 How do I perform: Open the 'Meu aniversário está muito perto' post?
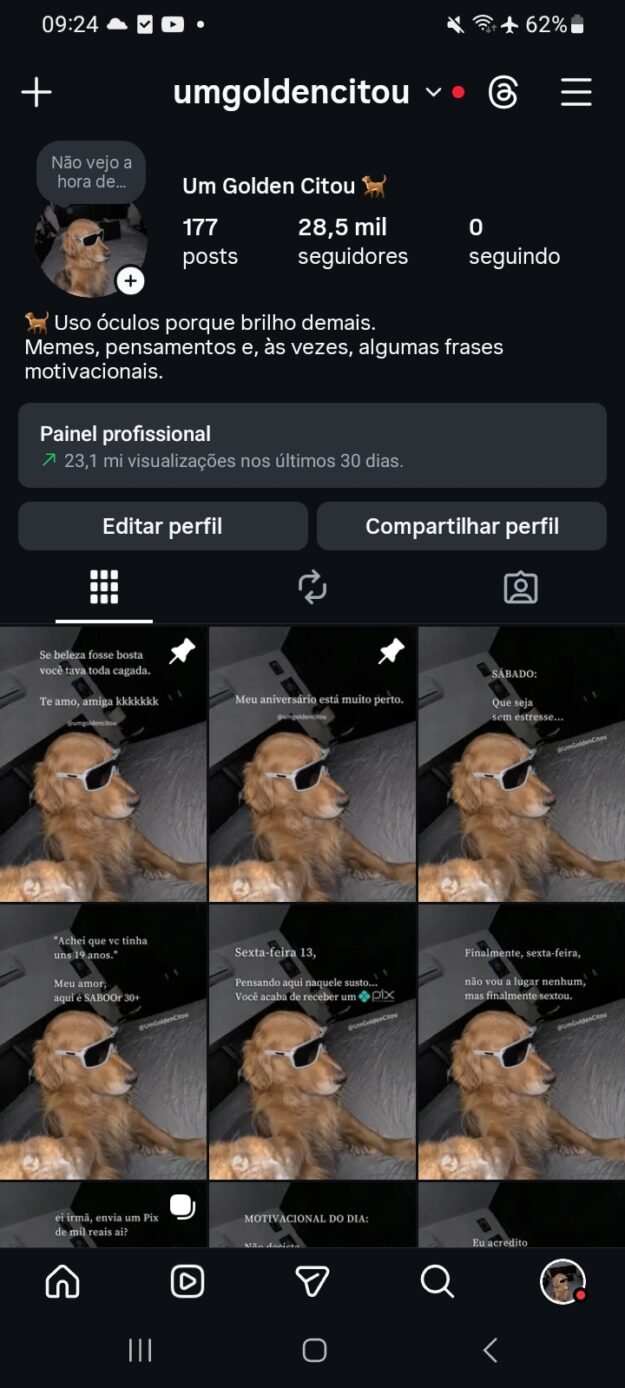tap(312, 765)
